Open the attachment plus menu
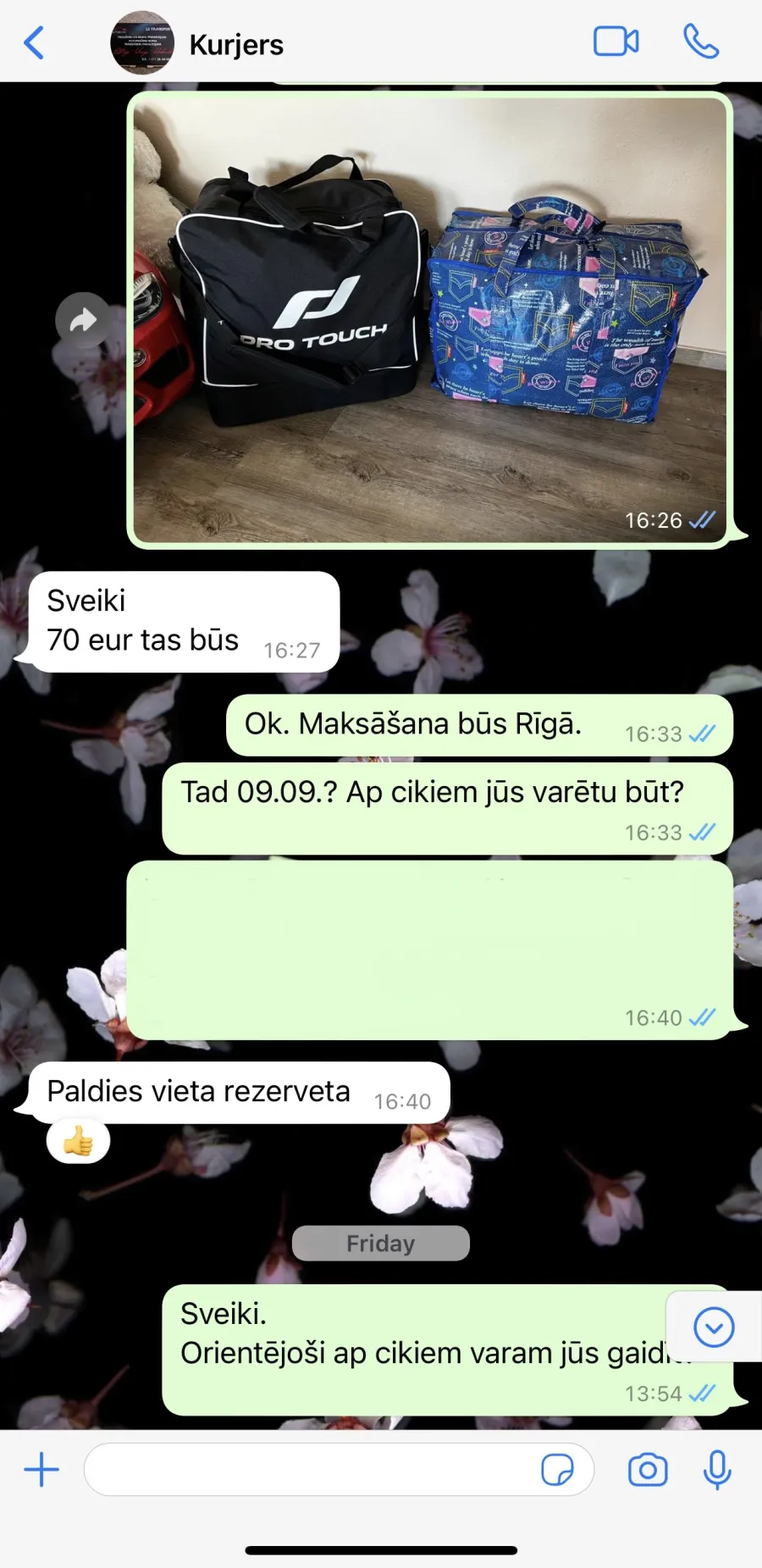 pyautogui.click(x=41, y=1470)
